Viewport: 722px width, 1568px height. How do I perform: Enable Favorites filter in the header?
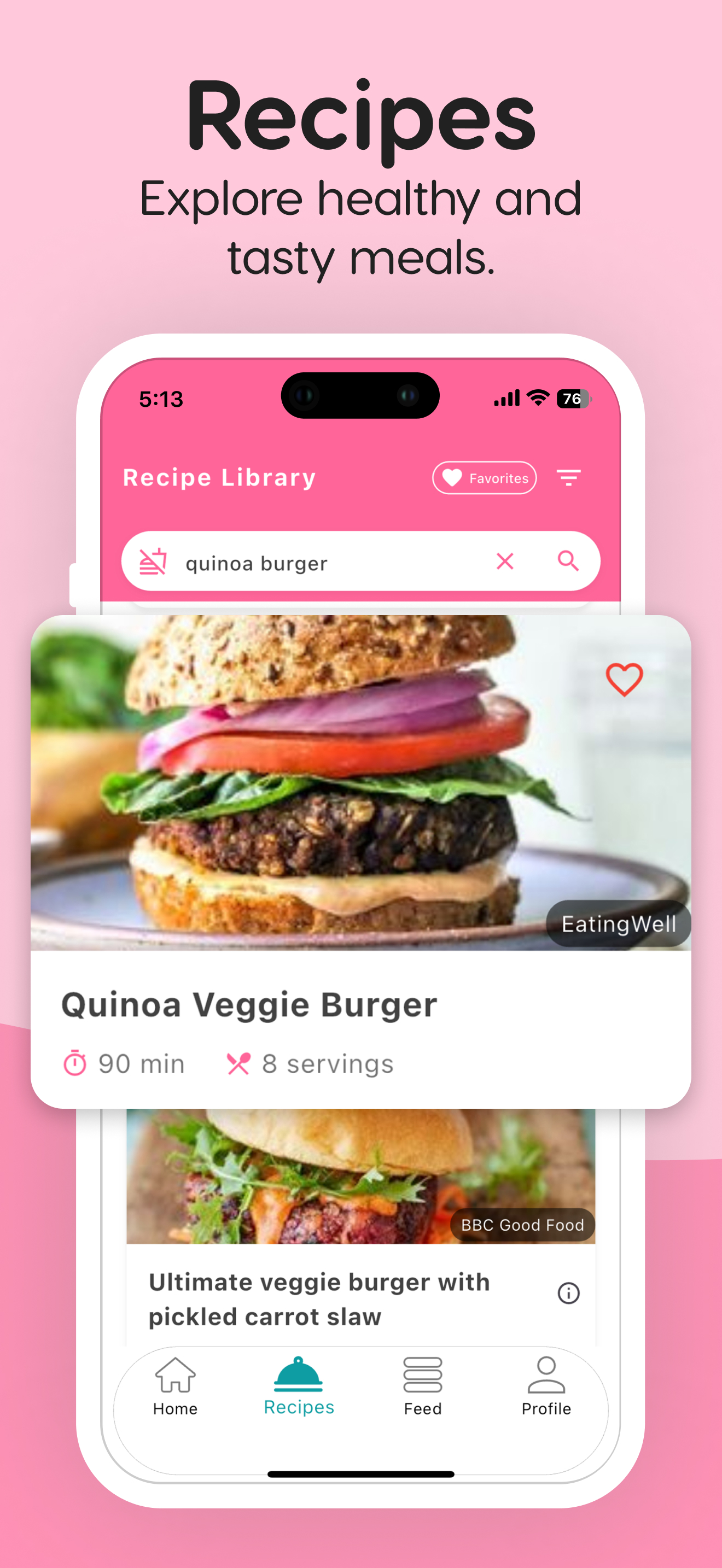[x=484, y=478]
